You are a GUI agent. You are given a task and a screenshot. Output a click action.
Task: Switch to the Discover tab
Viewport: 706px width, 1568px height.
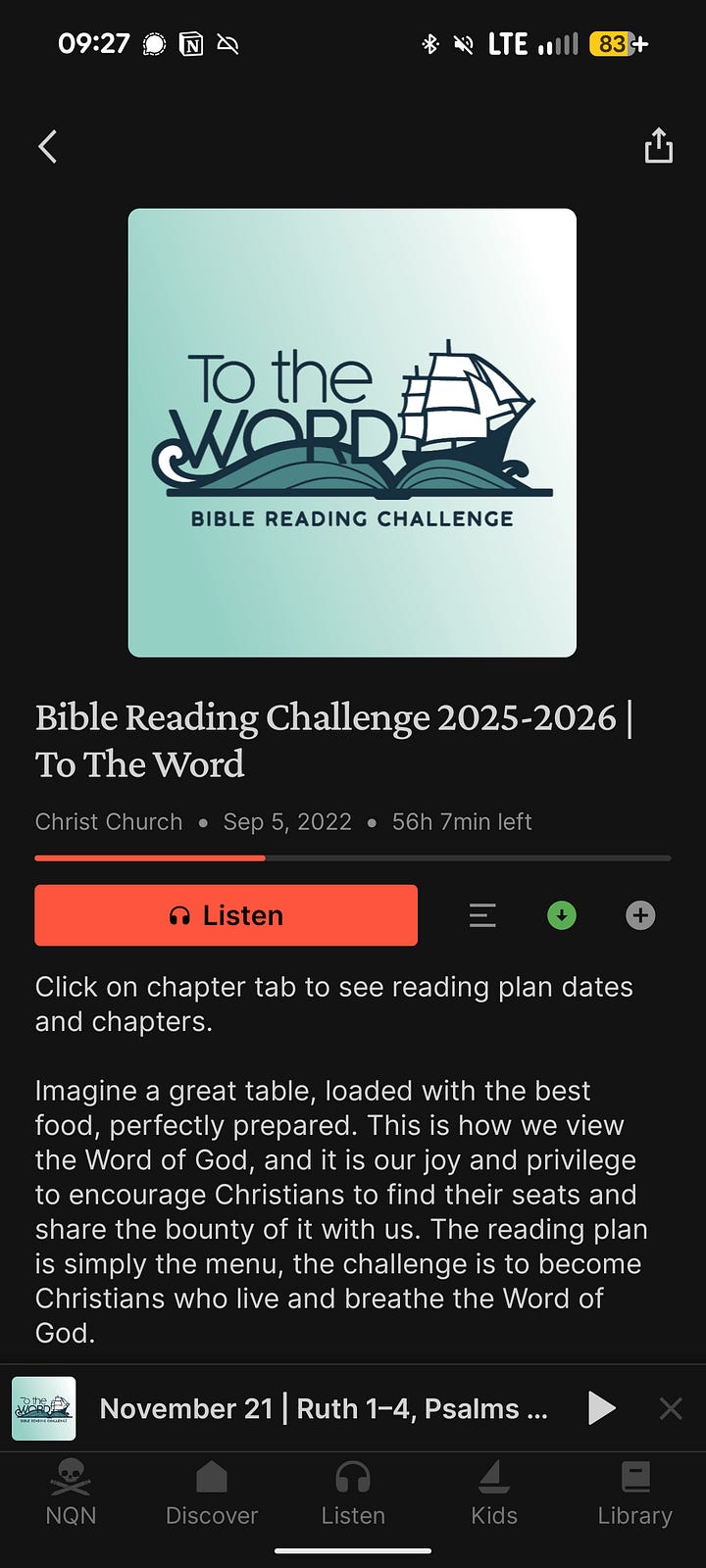point(212,1493)
